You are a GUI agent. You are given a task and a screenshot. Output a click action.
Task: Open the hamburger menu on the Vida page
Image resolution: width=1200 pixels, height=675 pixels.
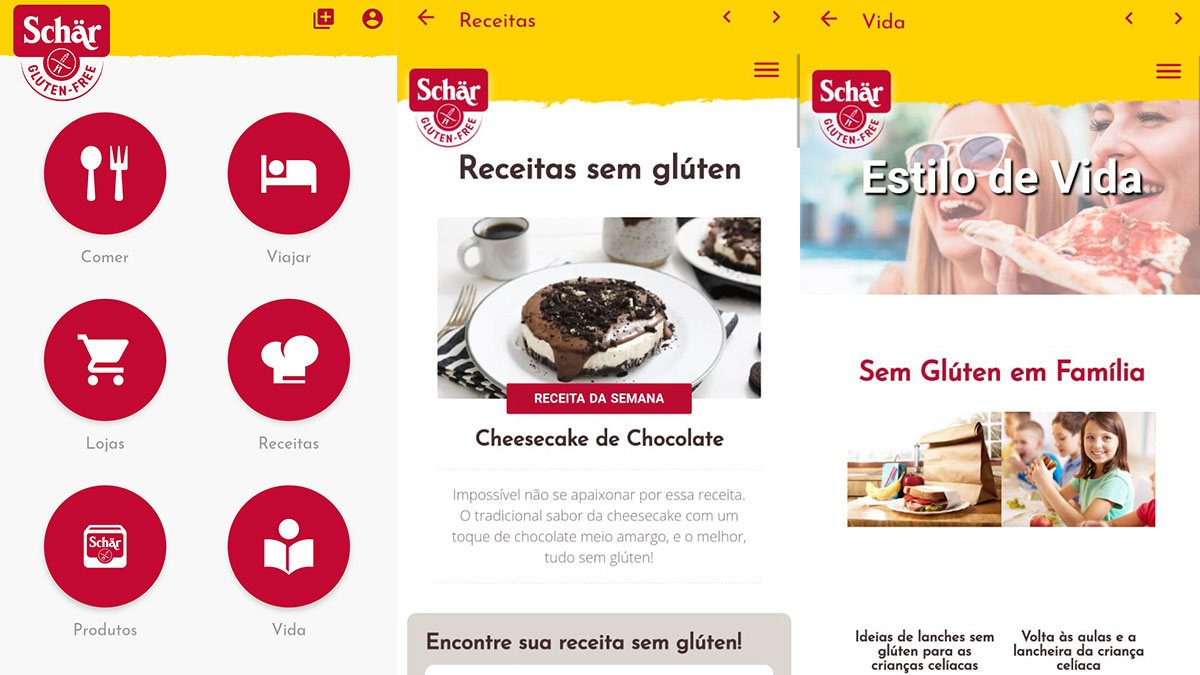(1168, 71)
